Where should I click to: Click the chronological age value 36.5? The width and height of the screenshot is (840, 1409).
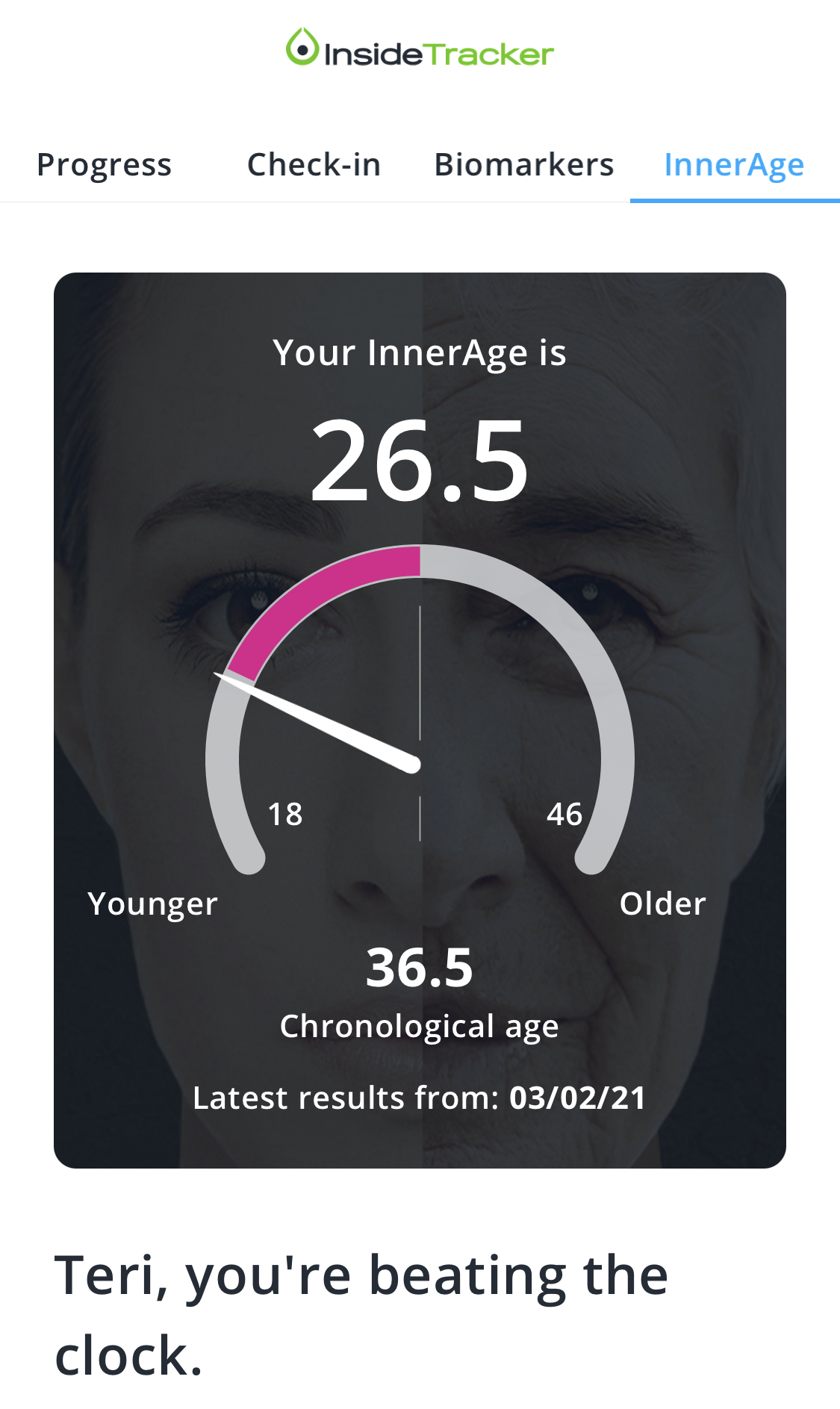[420, 965]
